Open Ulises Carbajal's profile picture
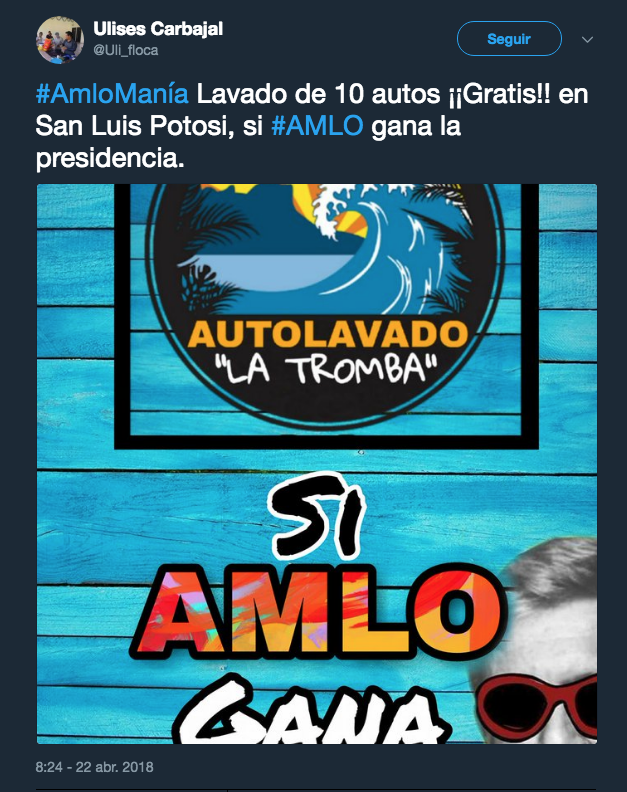 coord(59,40)
